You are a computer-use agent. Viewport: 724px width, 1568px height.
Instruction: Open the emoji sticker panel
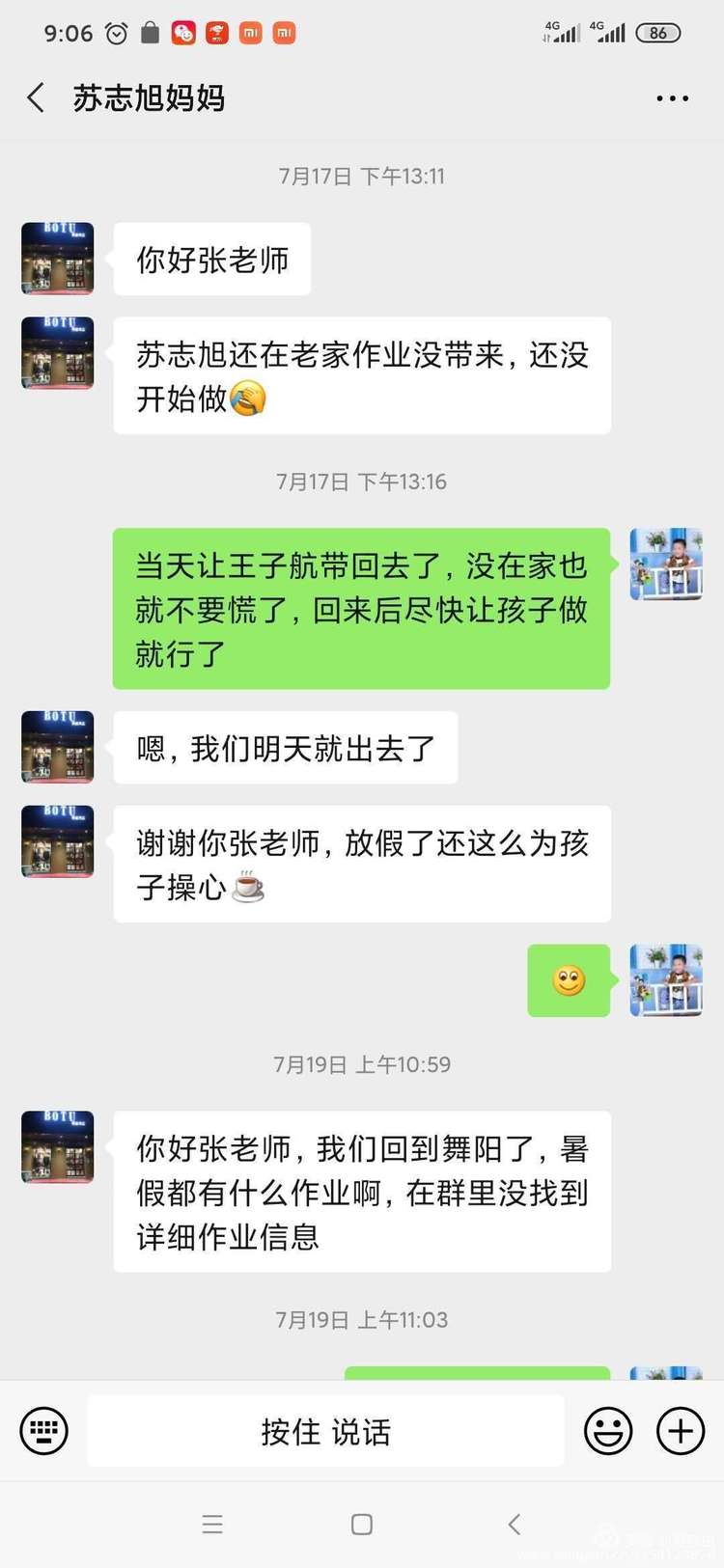click(608, 1430)
